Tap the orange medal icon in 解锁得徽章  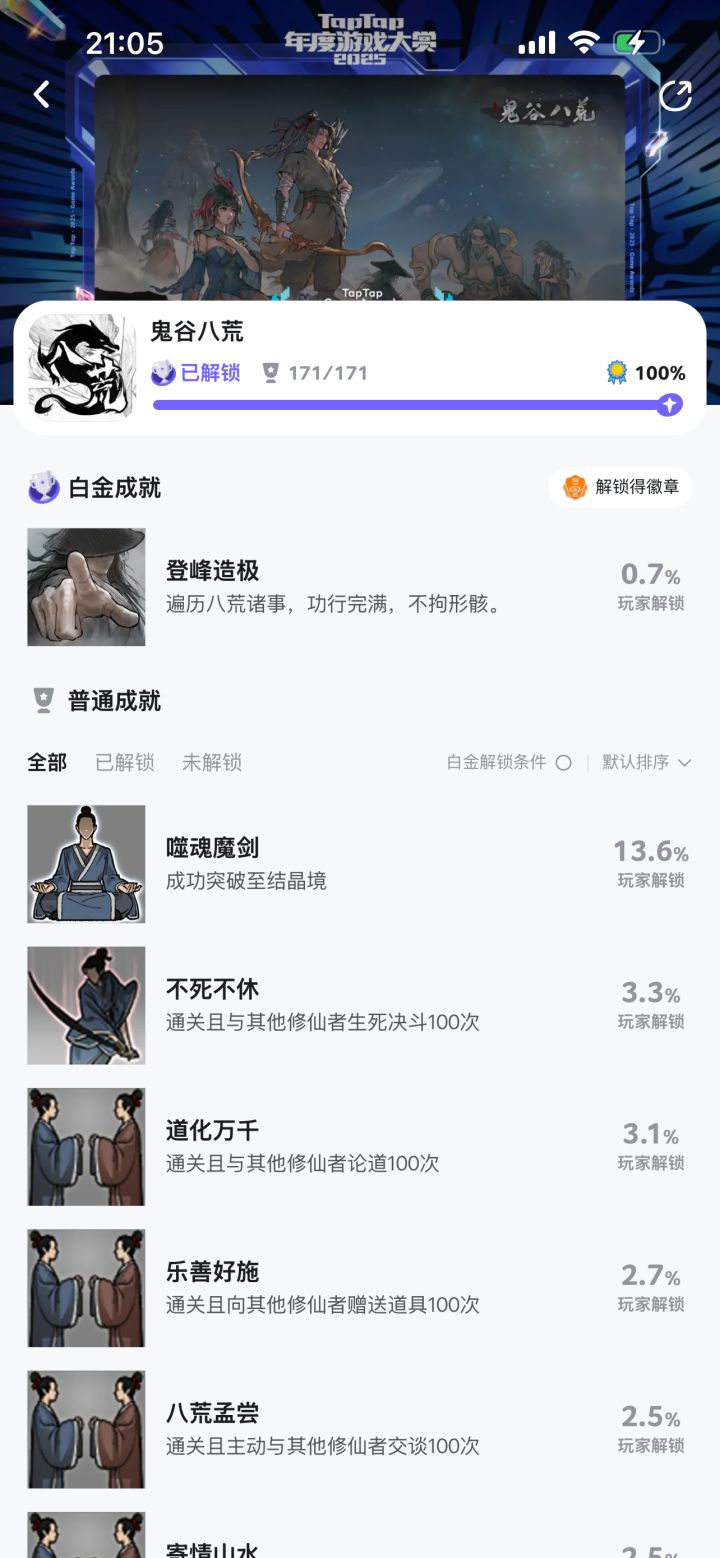click(x=577, y=488)
